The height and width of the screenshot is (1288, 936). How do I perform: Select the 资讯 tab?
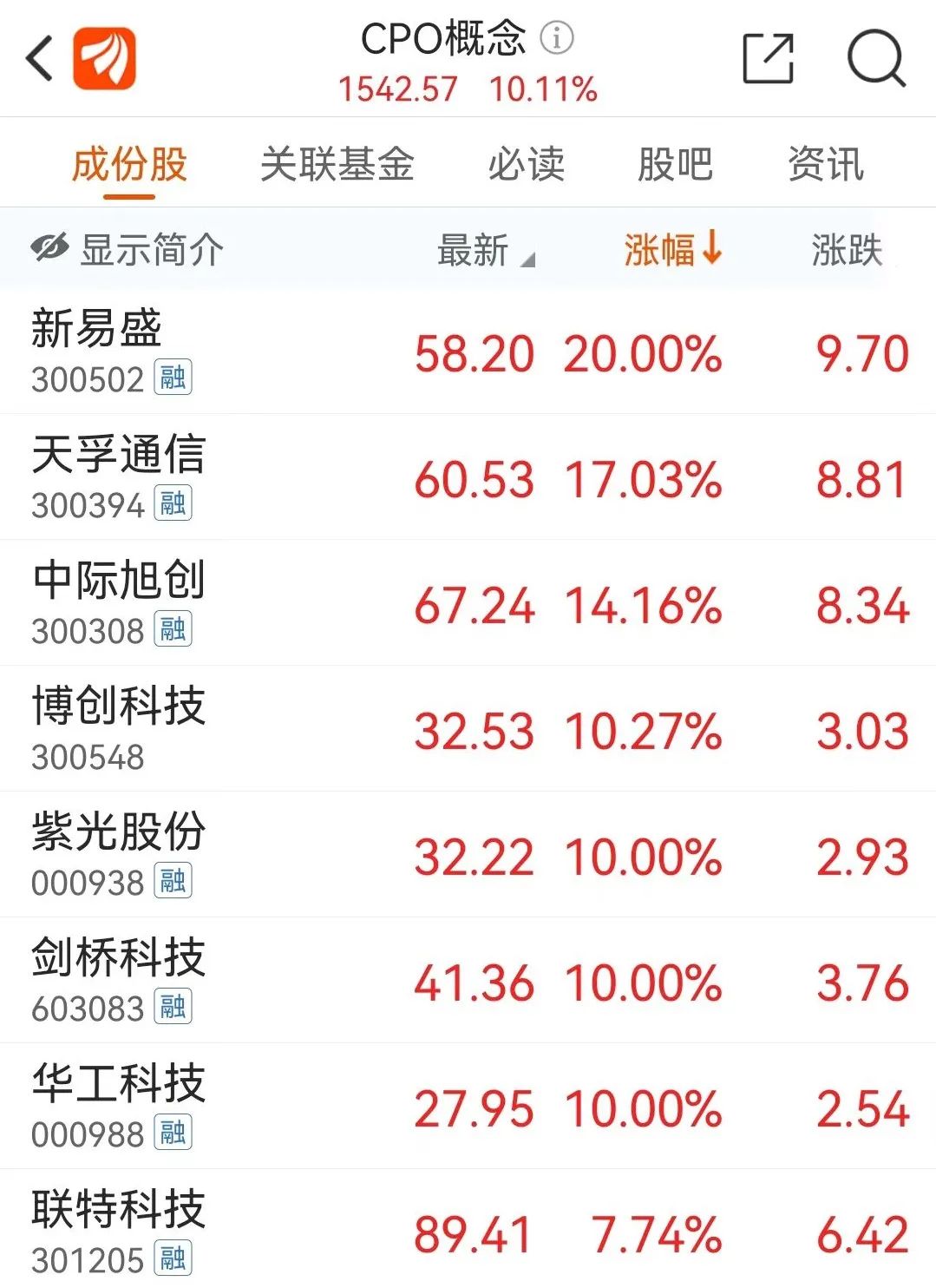coord(825,164)
